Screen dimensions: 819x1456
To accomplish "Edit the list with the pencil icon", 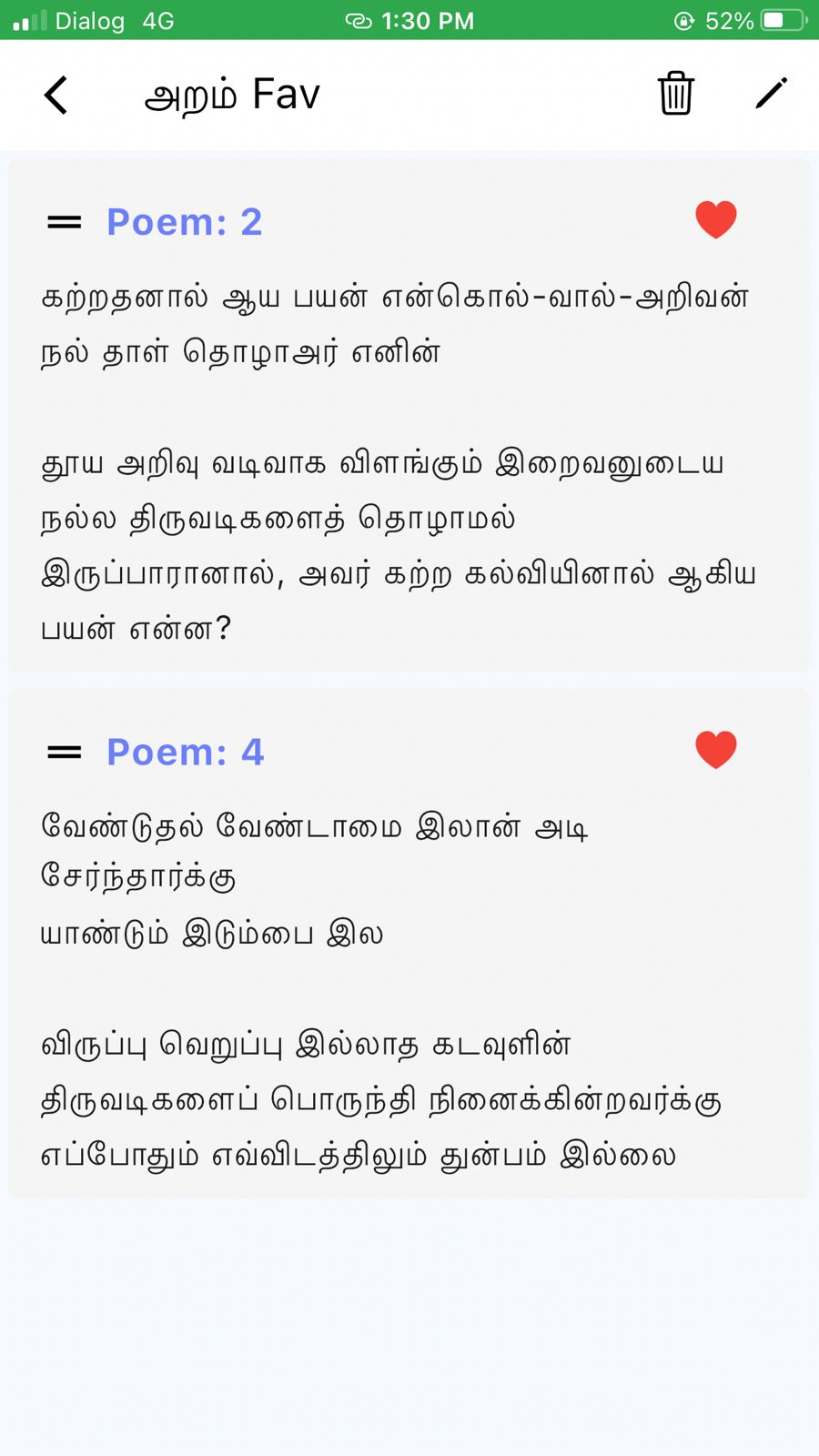I will (771, 94).
